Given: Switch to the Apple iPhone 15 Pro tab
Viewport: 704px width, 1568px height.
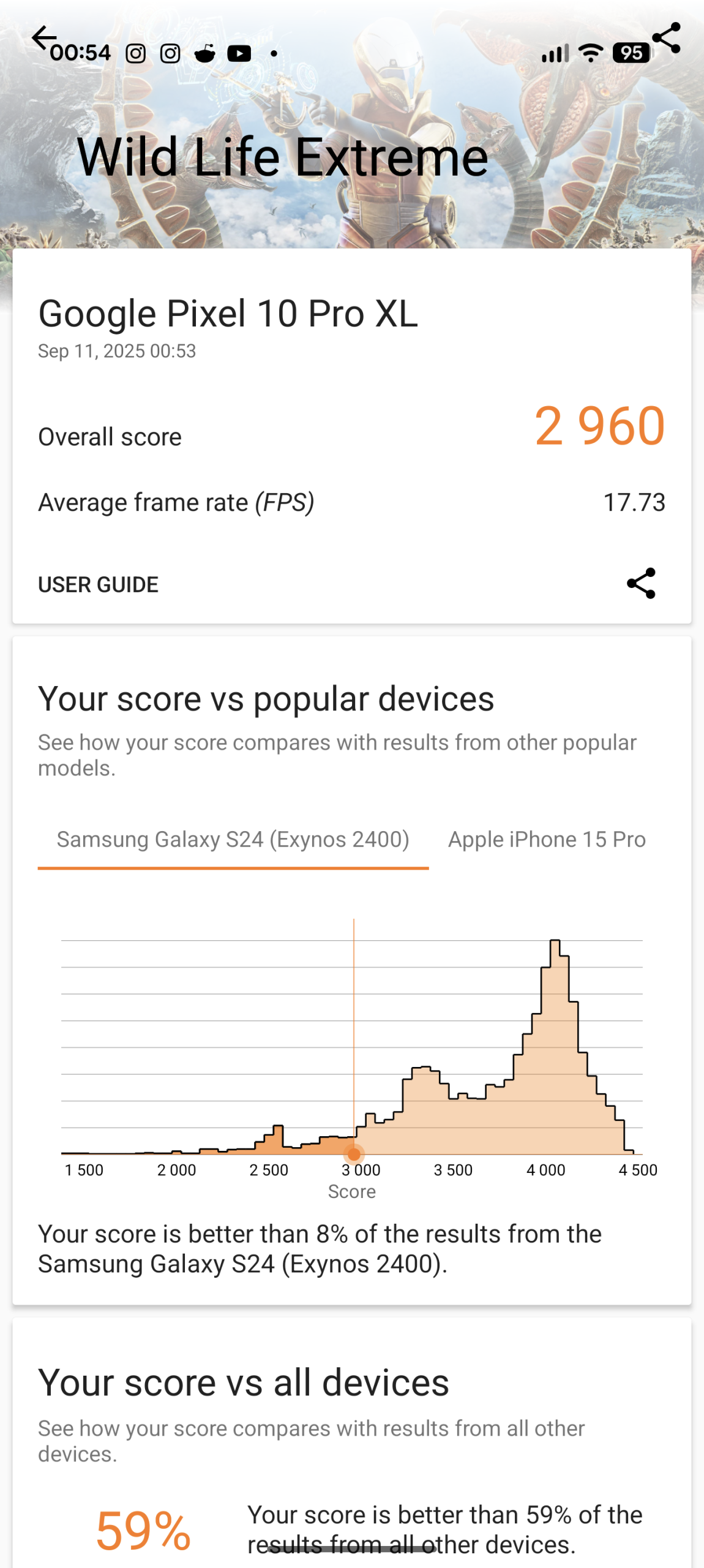Looking at the screenshot, I should tap(547, 839).
